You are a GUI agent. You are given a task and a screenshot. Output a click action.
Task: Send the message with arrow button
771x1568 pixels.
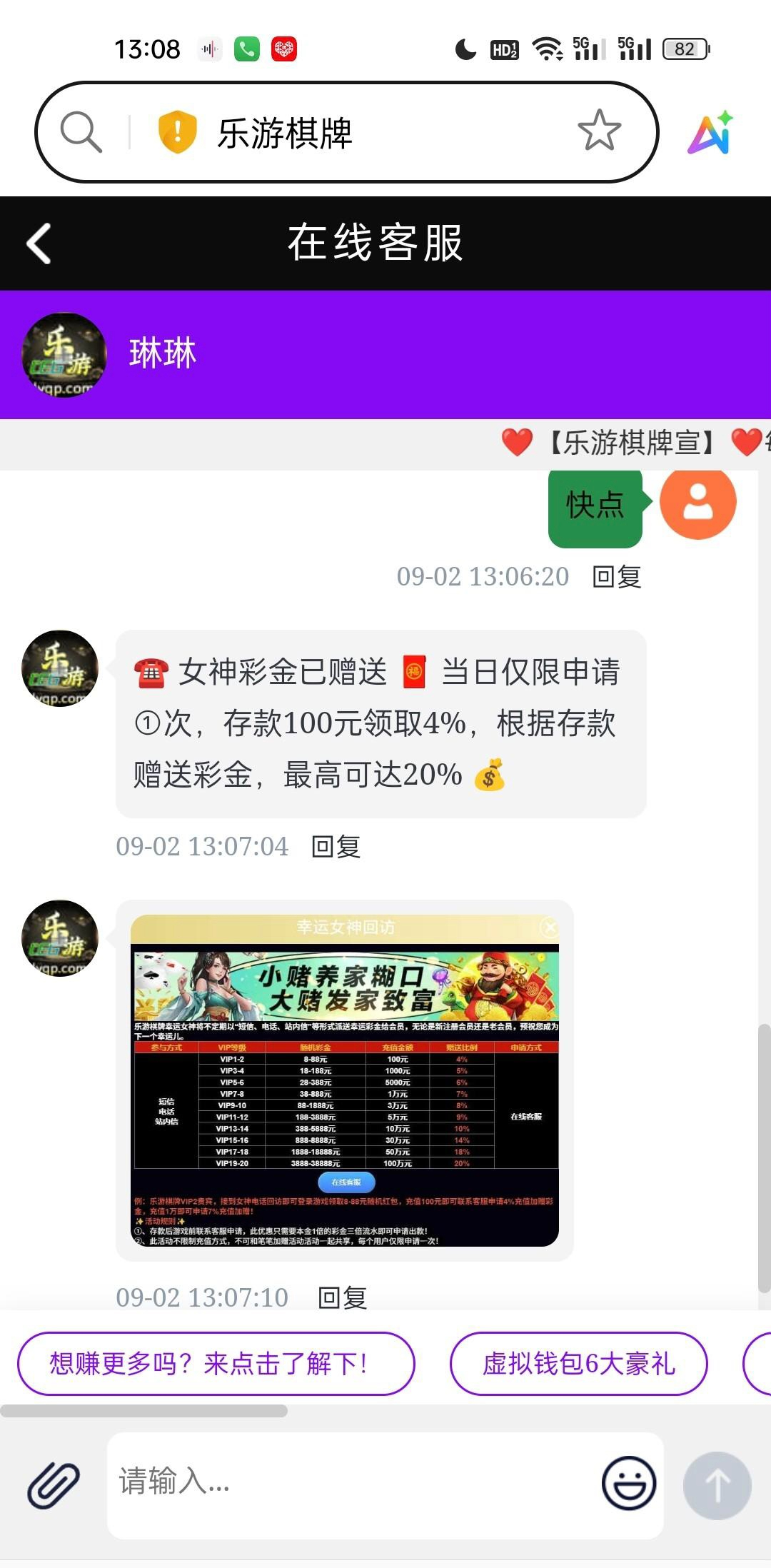(x=717, y=1485)
